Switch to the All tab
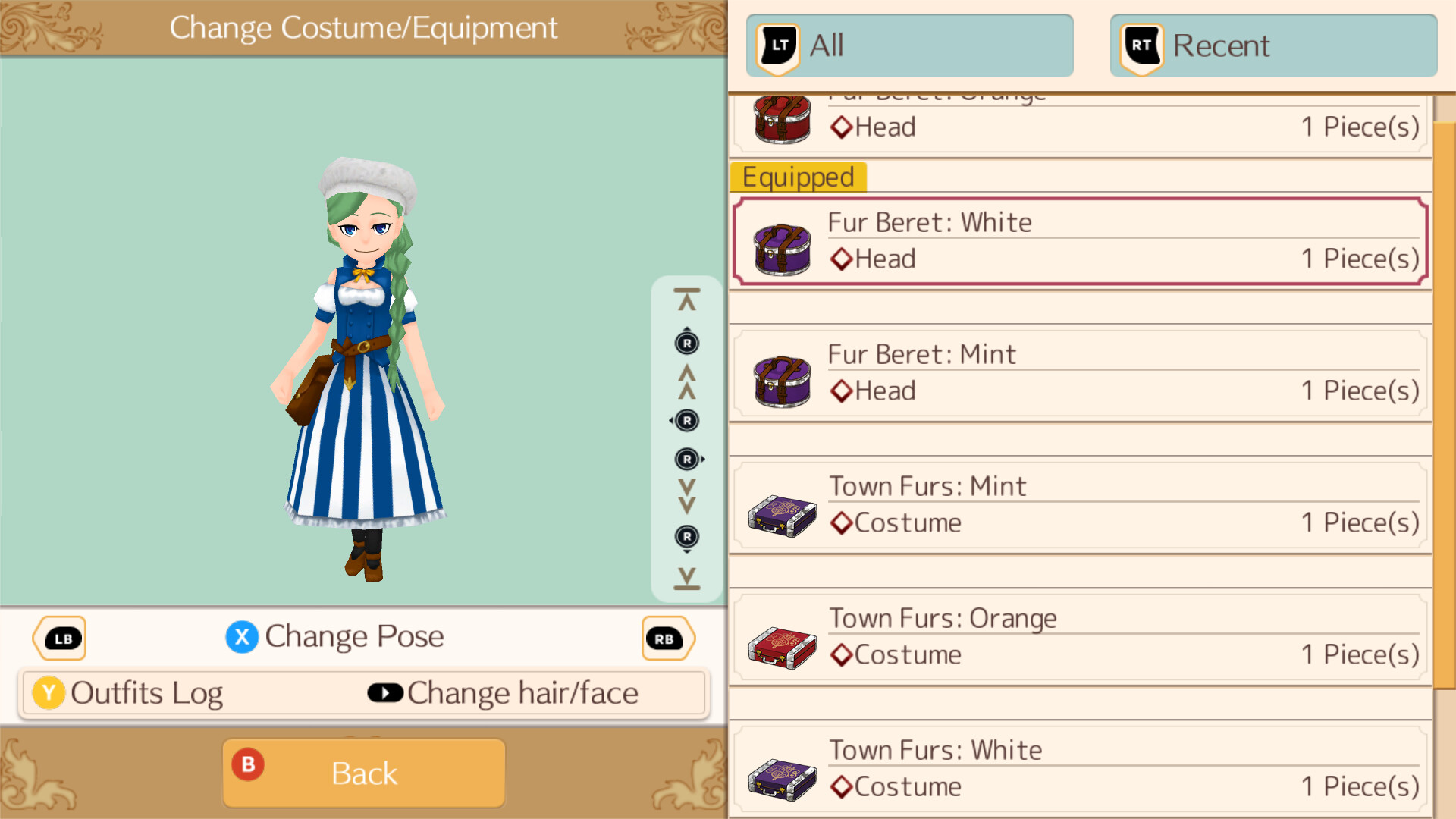Screen dimensions: 1456x819 (x=908, y=45)
